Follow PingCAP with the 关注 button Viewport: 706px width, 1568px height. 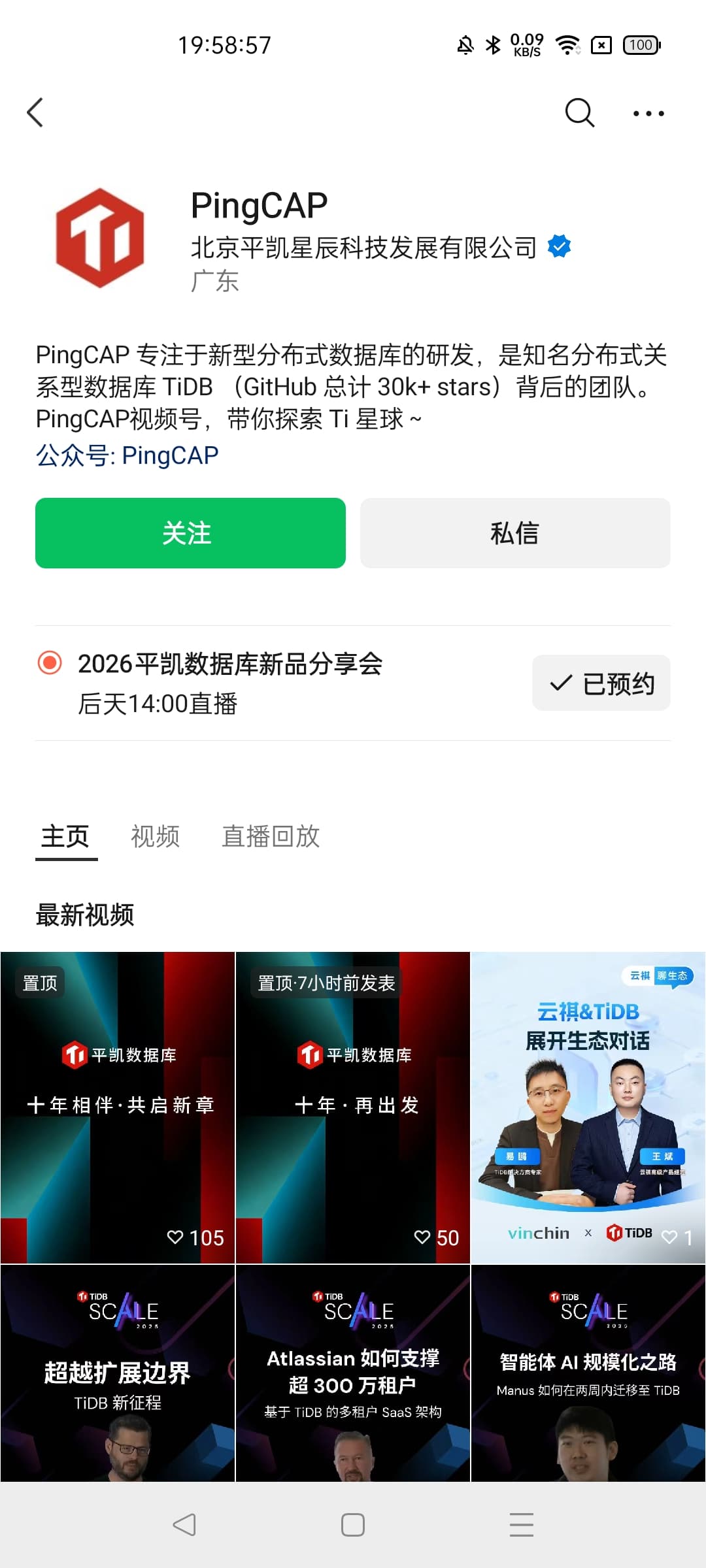[190, 533]
